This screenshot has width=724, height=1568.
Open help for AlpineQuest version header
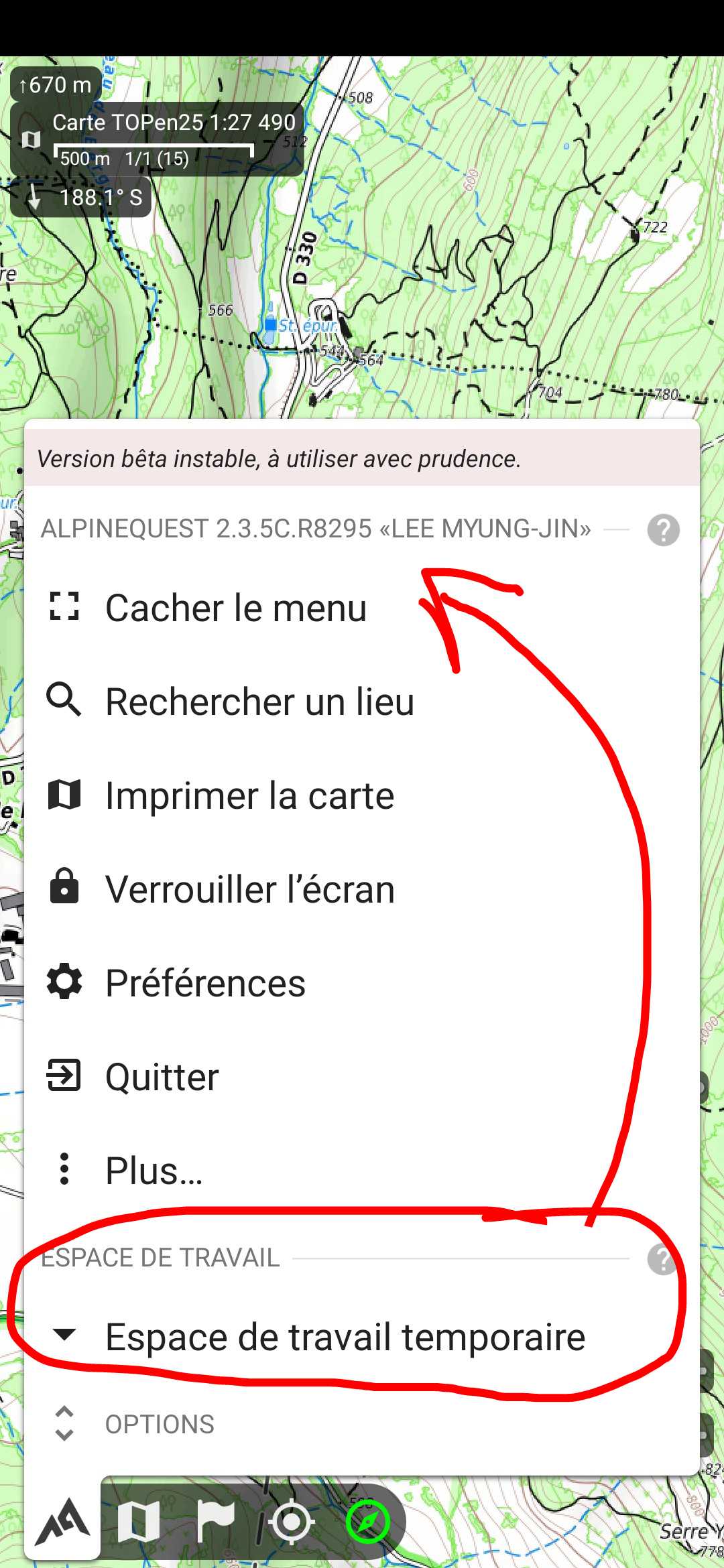tap(663, 530)
